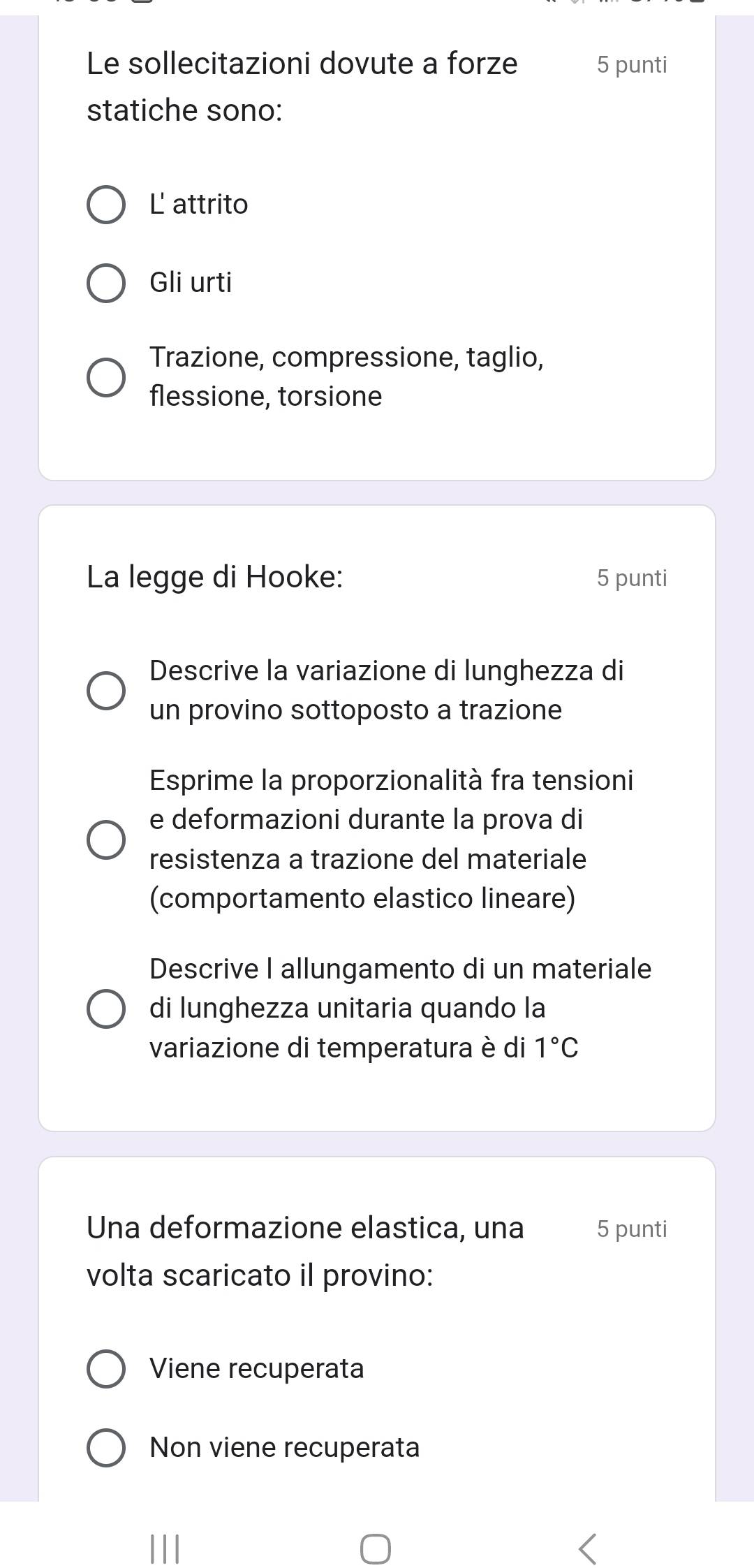Select the "L' attrito" answer
Viewport: 754px width, 1568px height.
(106, 205)
